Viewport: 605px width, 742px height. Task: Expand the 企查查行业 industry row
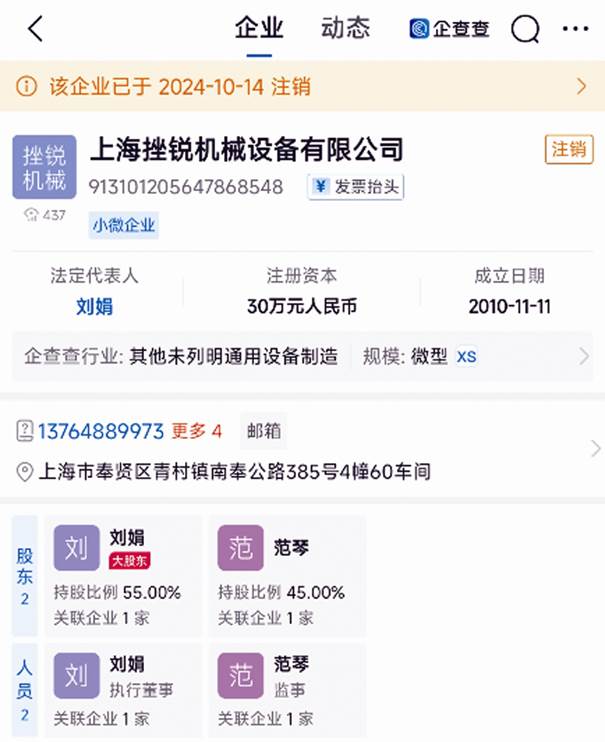tap(302, 356)
